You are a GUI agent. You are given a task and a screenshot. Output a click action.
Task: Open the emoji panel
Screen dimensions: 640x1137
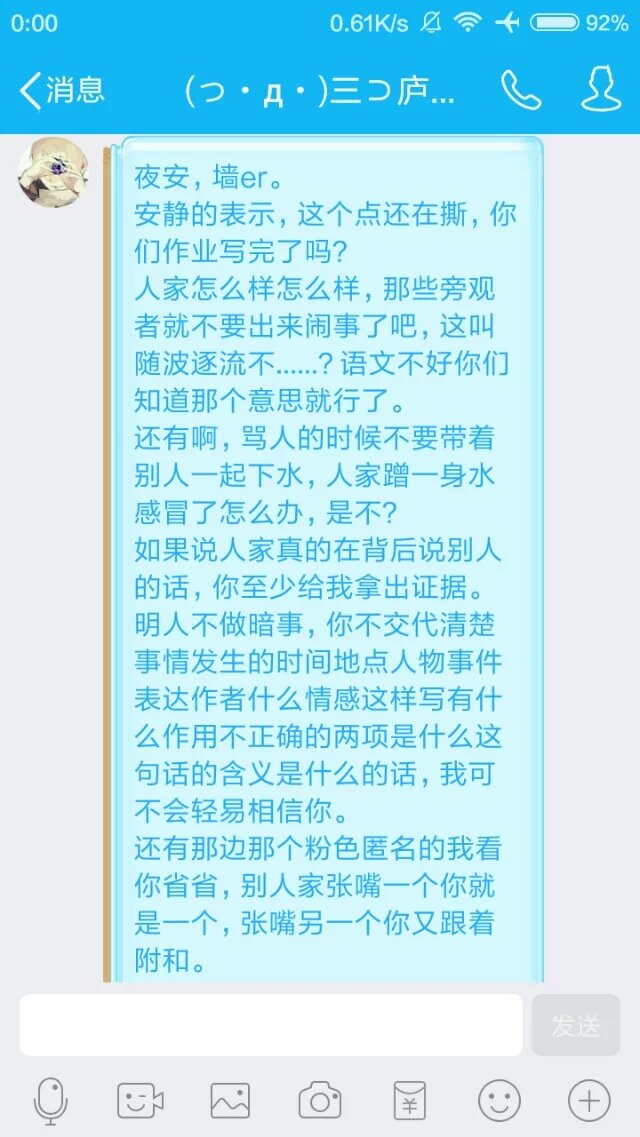[499, 1101]
